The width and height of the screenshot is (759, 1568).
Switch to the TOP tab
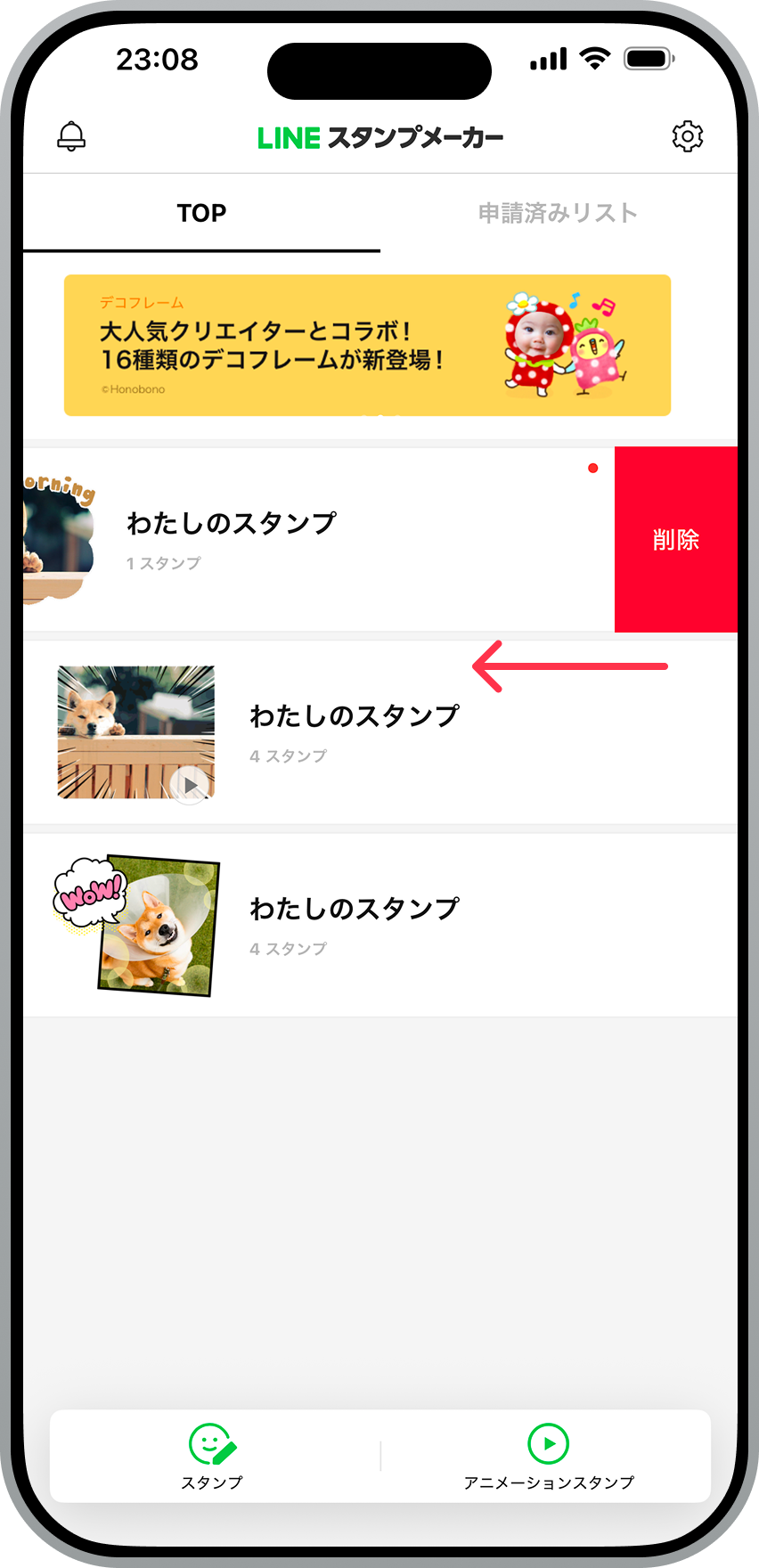(201, 214)
